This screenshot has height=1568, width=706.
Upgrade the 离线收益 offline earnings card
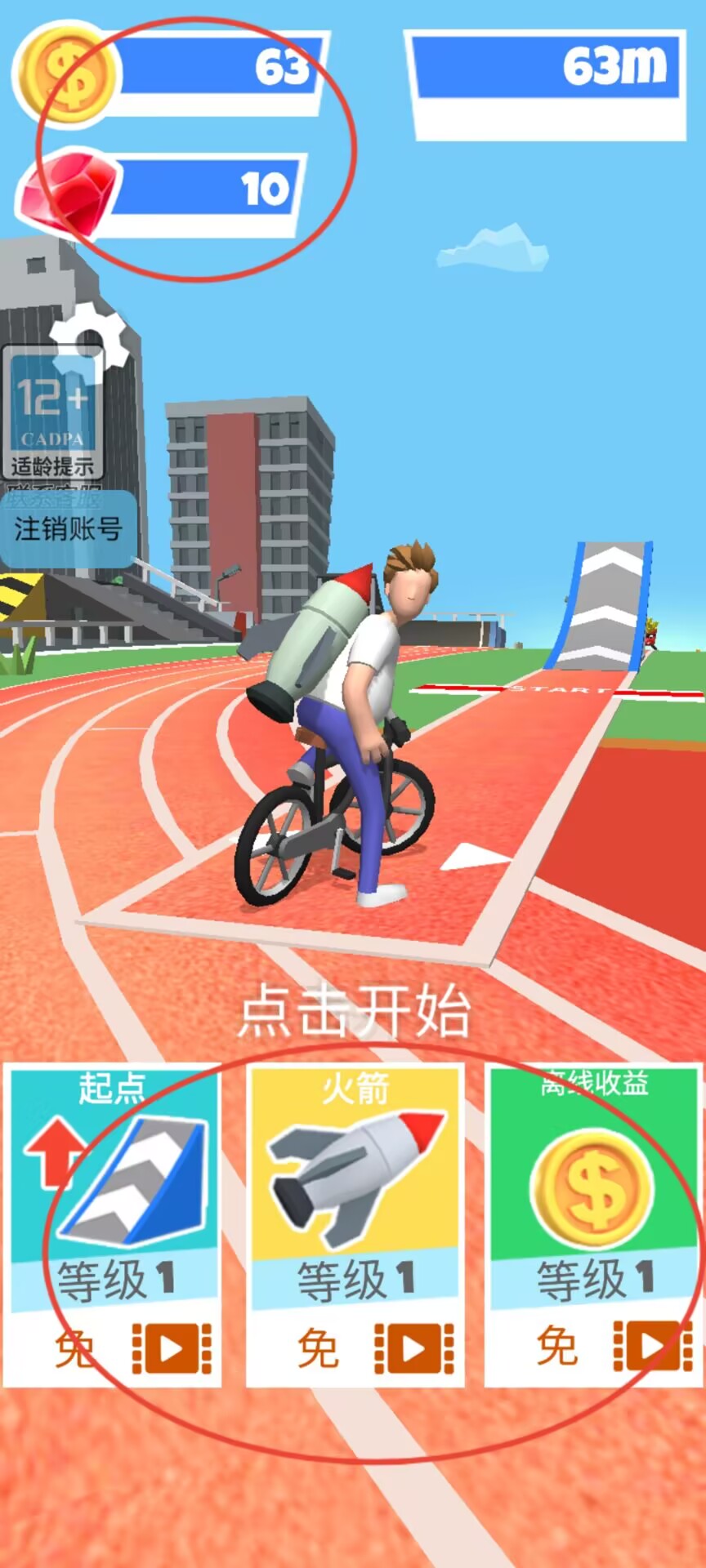pyautogui.click(x=593, y=1225)
